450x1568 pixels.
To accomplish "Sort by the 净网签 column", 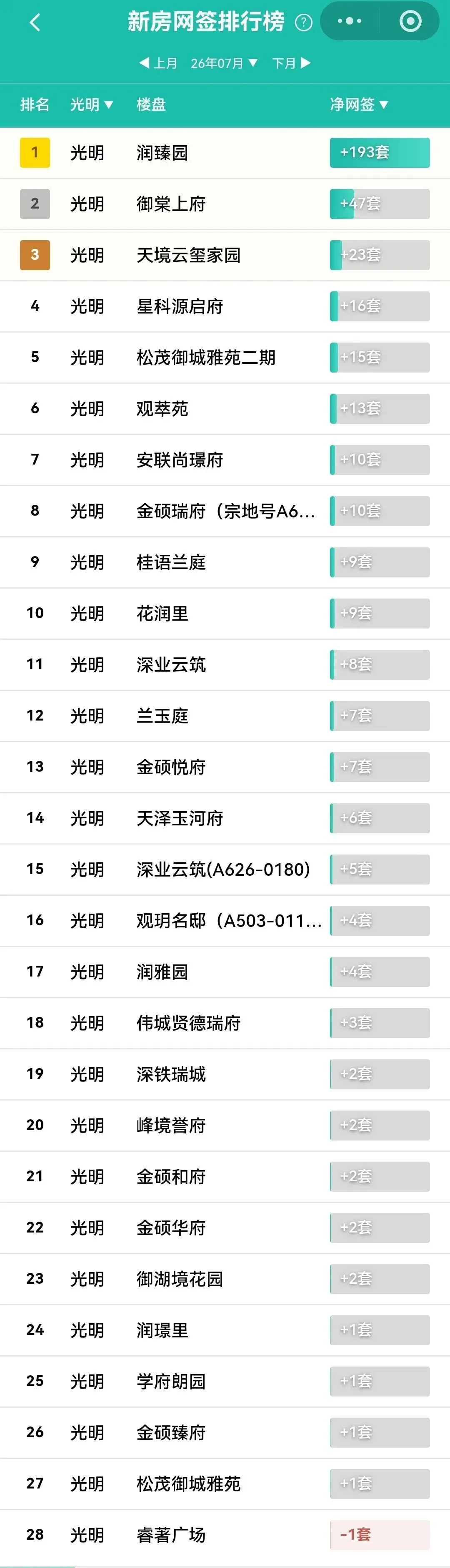I will click(359, 105).
